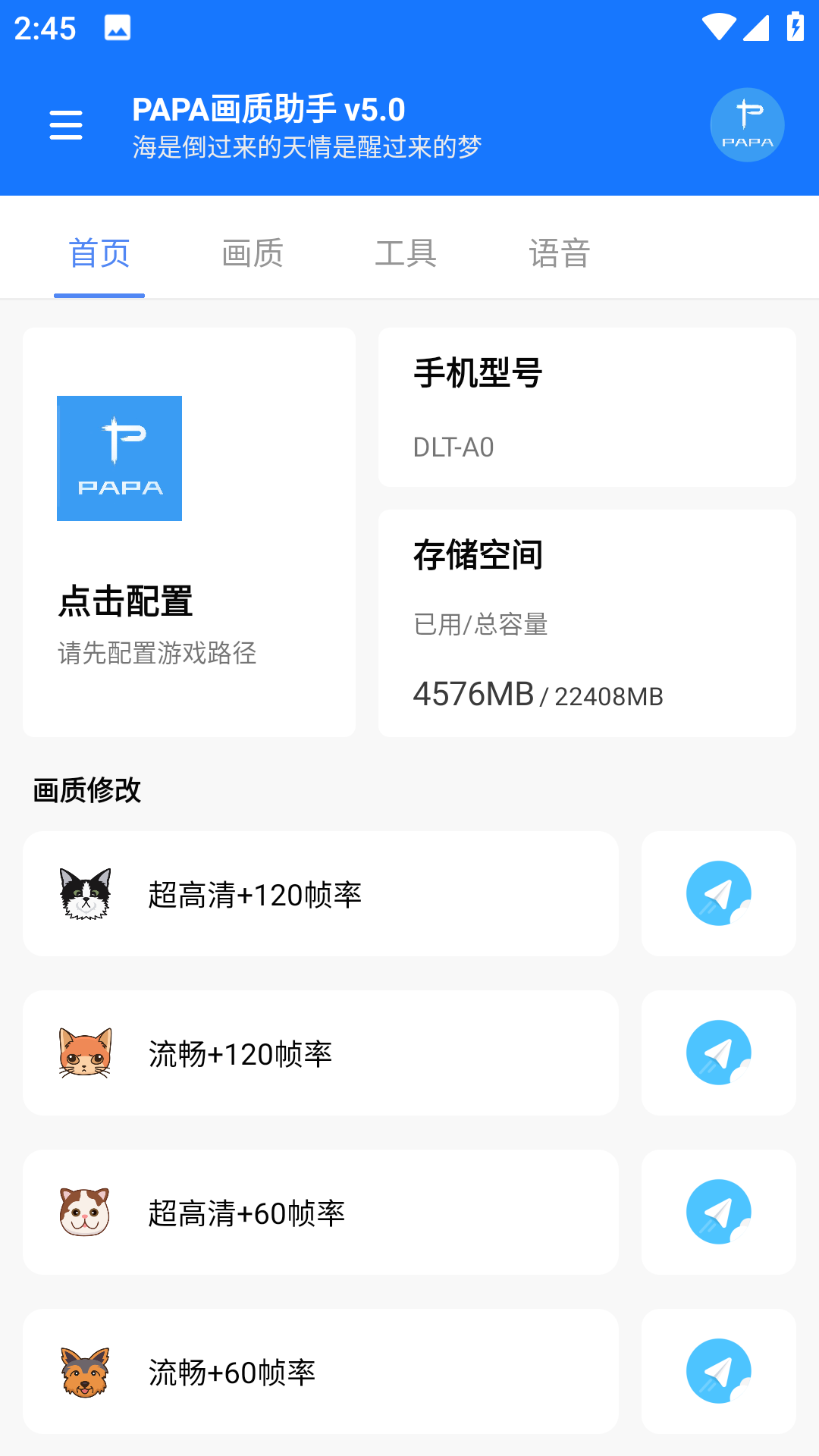Screen dimensions: 819x1456
Task: Open the hamburger drawer menu
Action: pyautogui.click(x=66, y=125)
